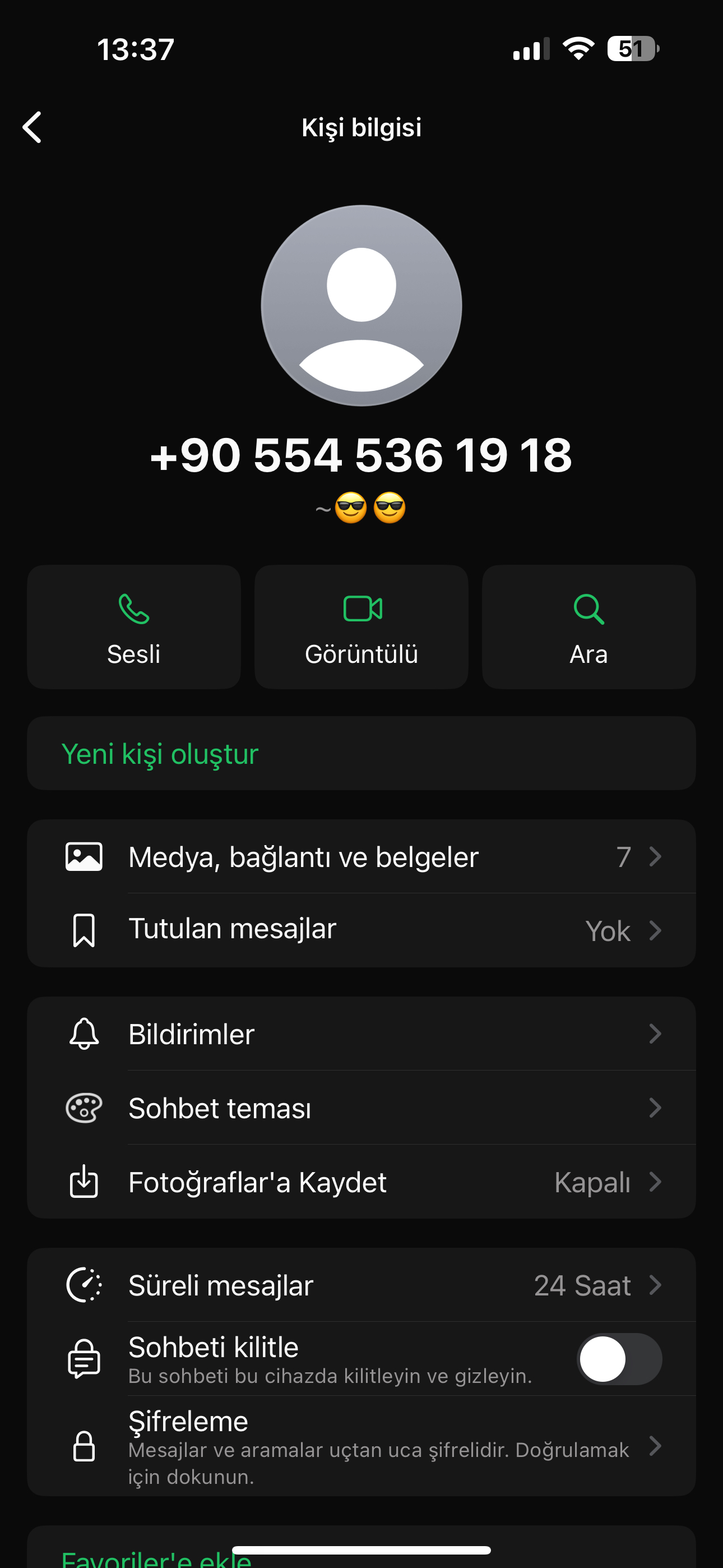Start a Görüntülü video call
The height and width of the screenshot is (1568, 723).
click(361, 627)
